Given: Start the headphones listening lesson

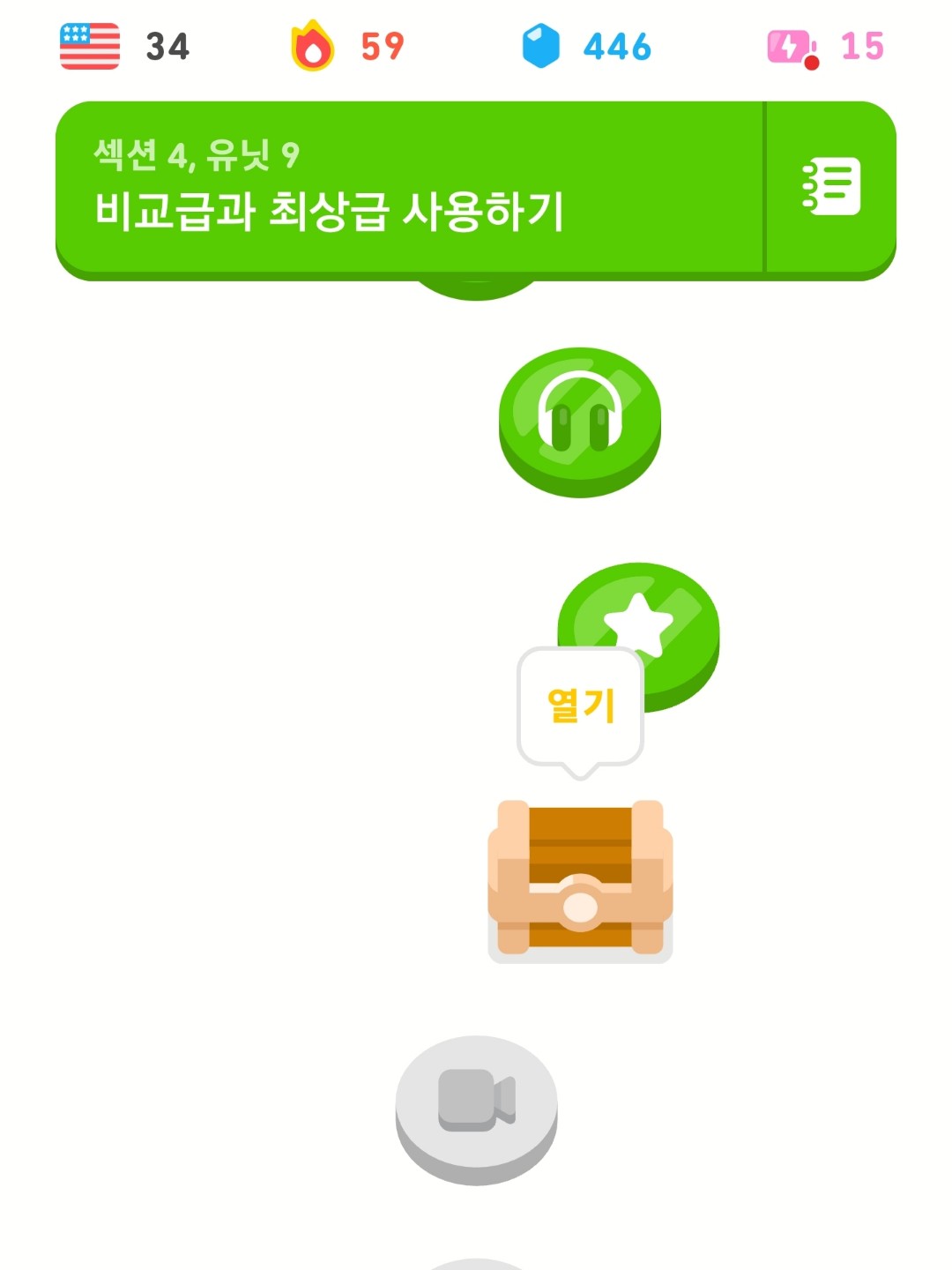Looking at the screenshot, I should pos(580,417).
